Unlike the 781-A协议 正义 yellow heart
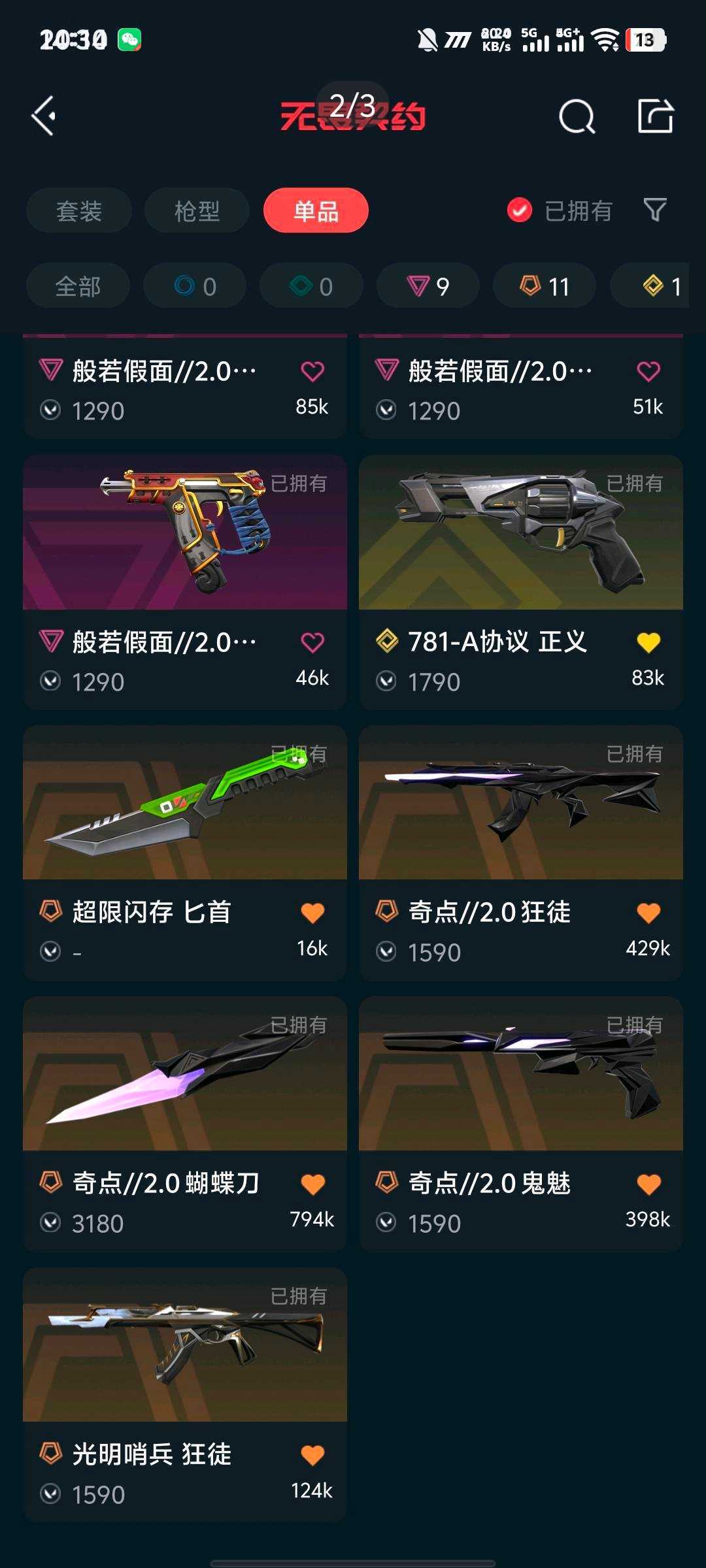The image size is (706, 1568). pyautogui.click(x=648, y=642)
